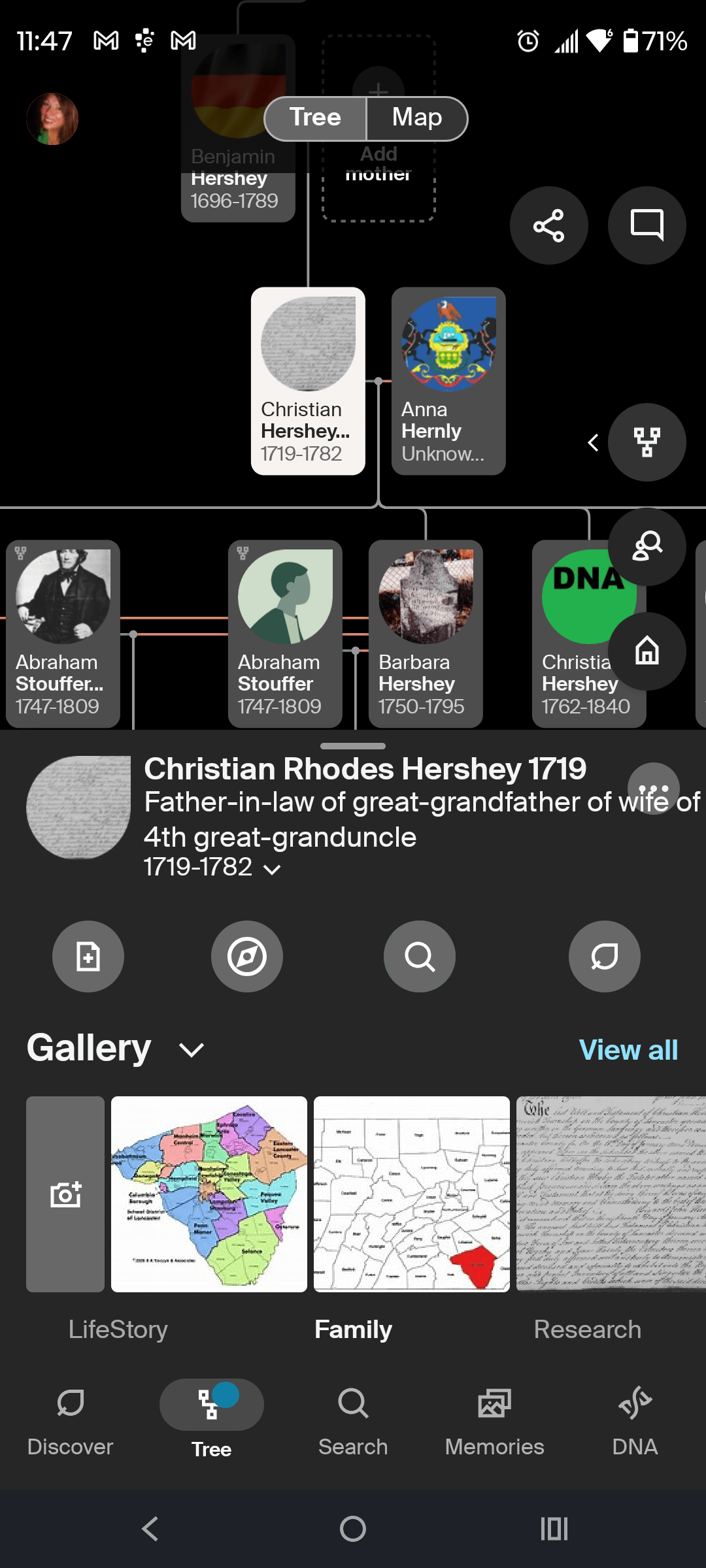Screen dimensions: 706x1568
Task: Add a record to Christian Hershey's profile
Action: [88, 956]
